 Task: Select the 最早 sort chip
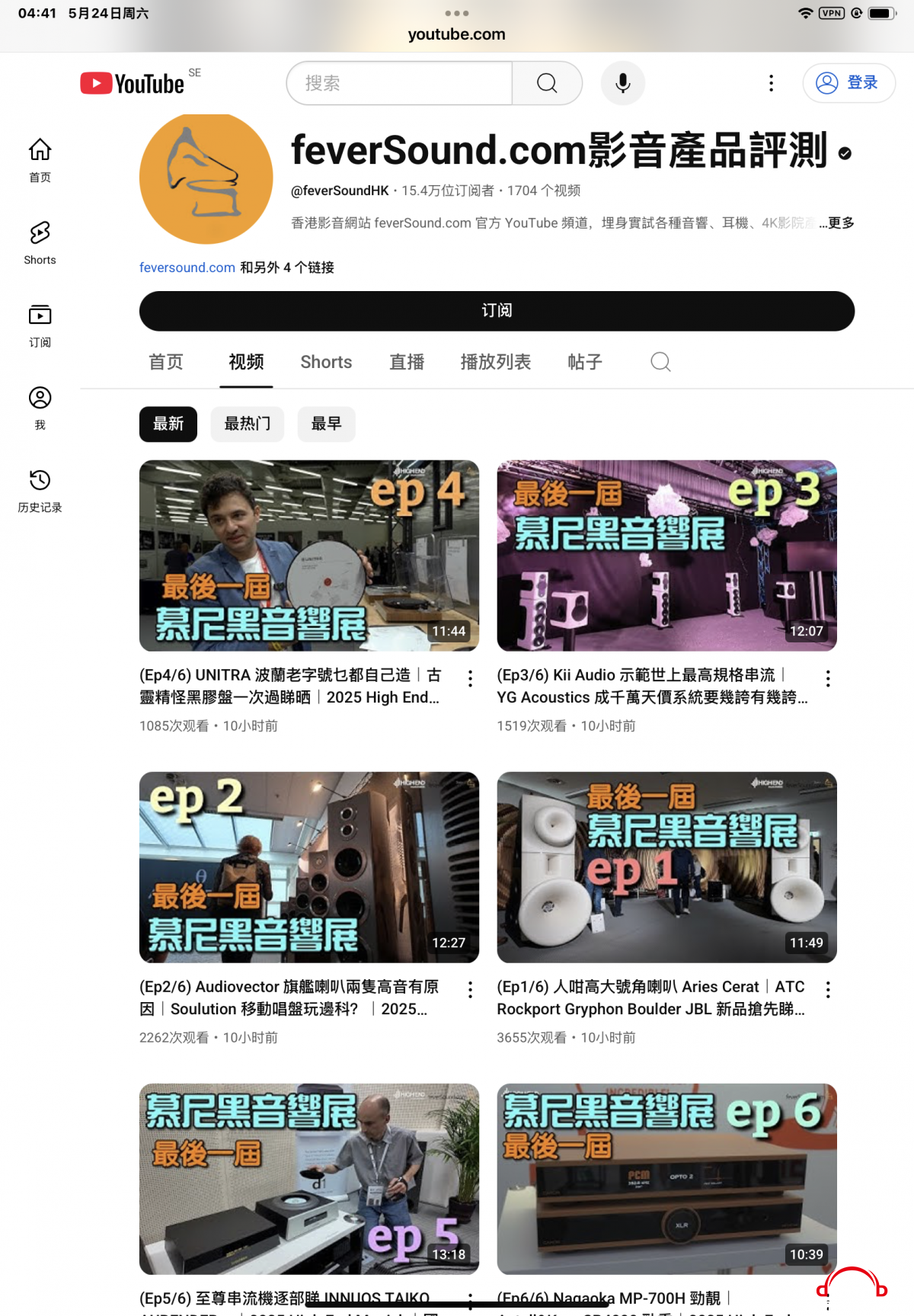pos(326,424)
